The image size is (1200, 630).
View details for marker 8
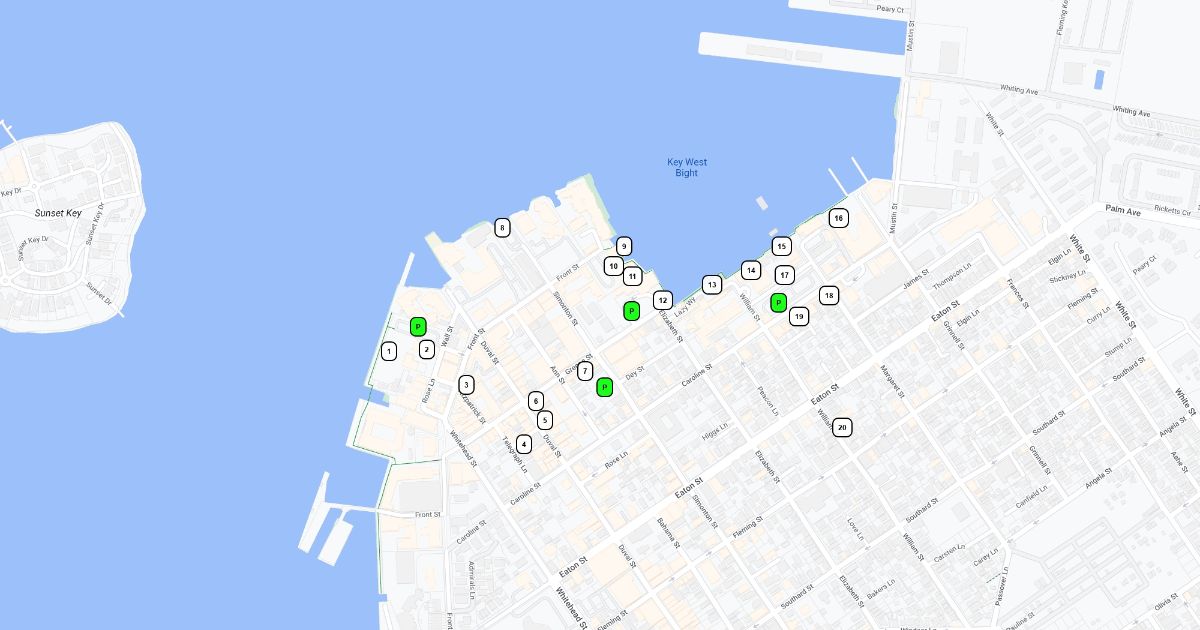point(502,228)
